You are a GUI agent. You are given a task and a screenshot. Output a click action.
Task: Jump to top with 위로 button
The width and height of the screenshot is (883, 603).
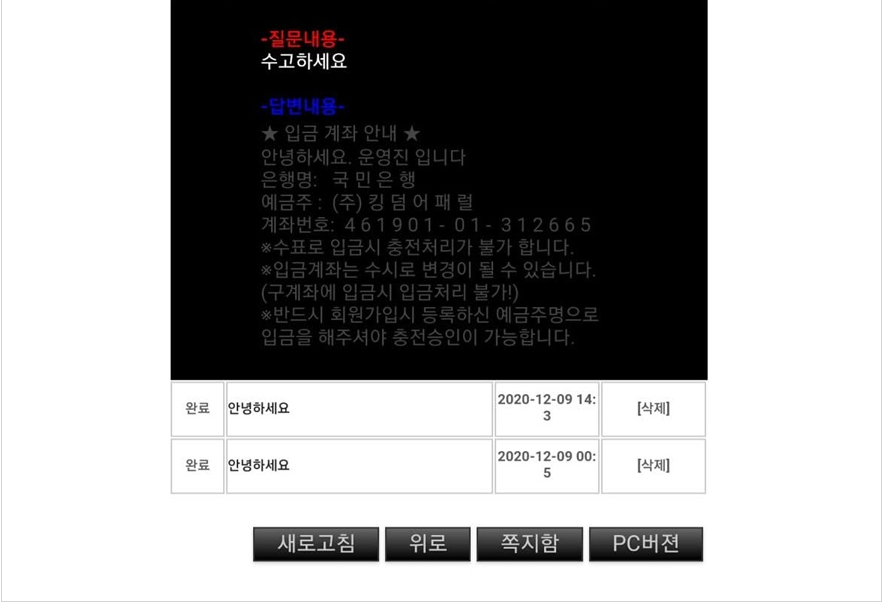click(427, 544)
